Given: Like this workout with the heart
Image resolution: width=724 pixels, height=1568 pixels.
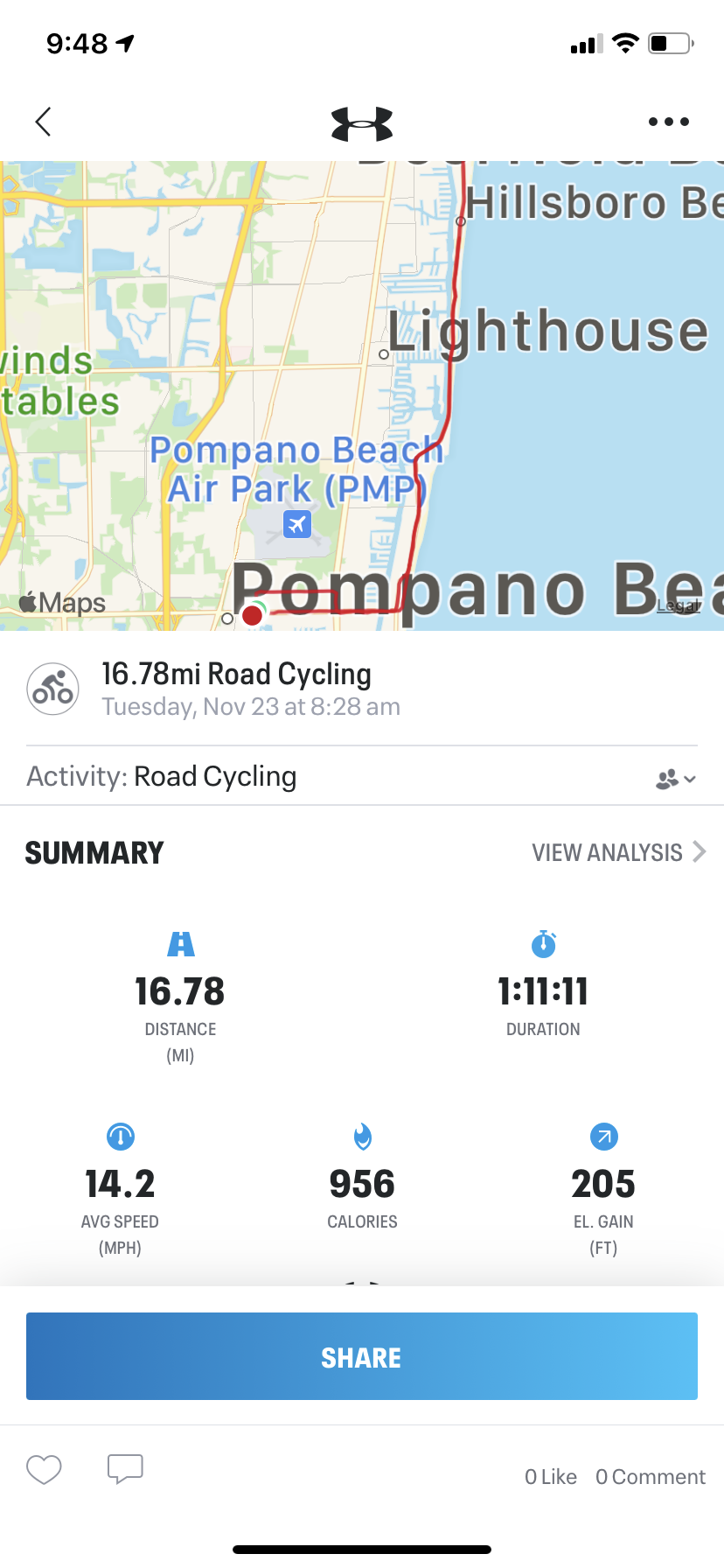Looking at the screenshot, I should (44, 1469).
